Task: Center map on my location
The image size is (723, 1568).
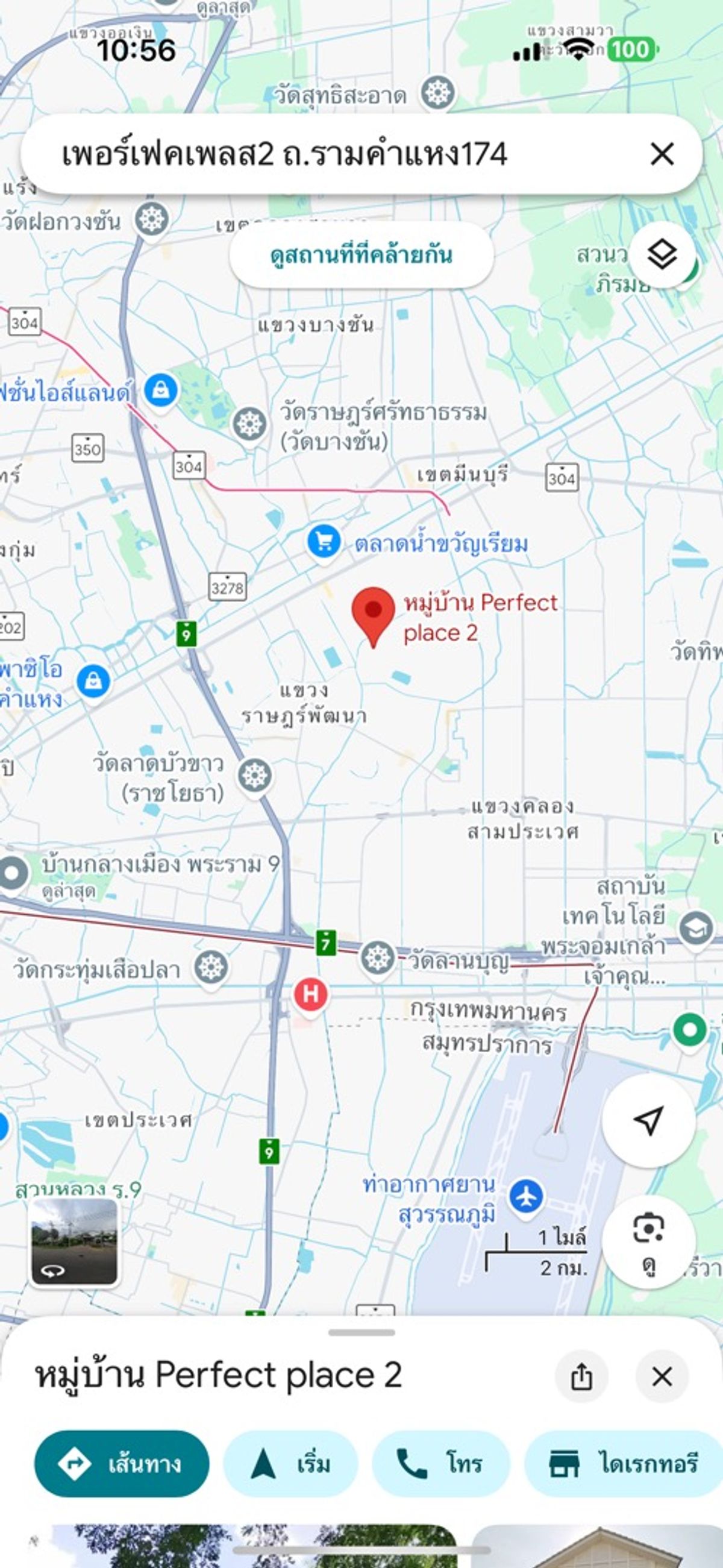Action: pyautogui.click(x=648, y=1121)
